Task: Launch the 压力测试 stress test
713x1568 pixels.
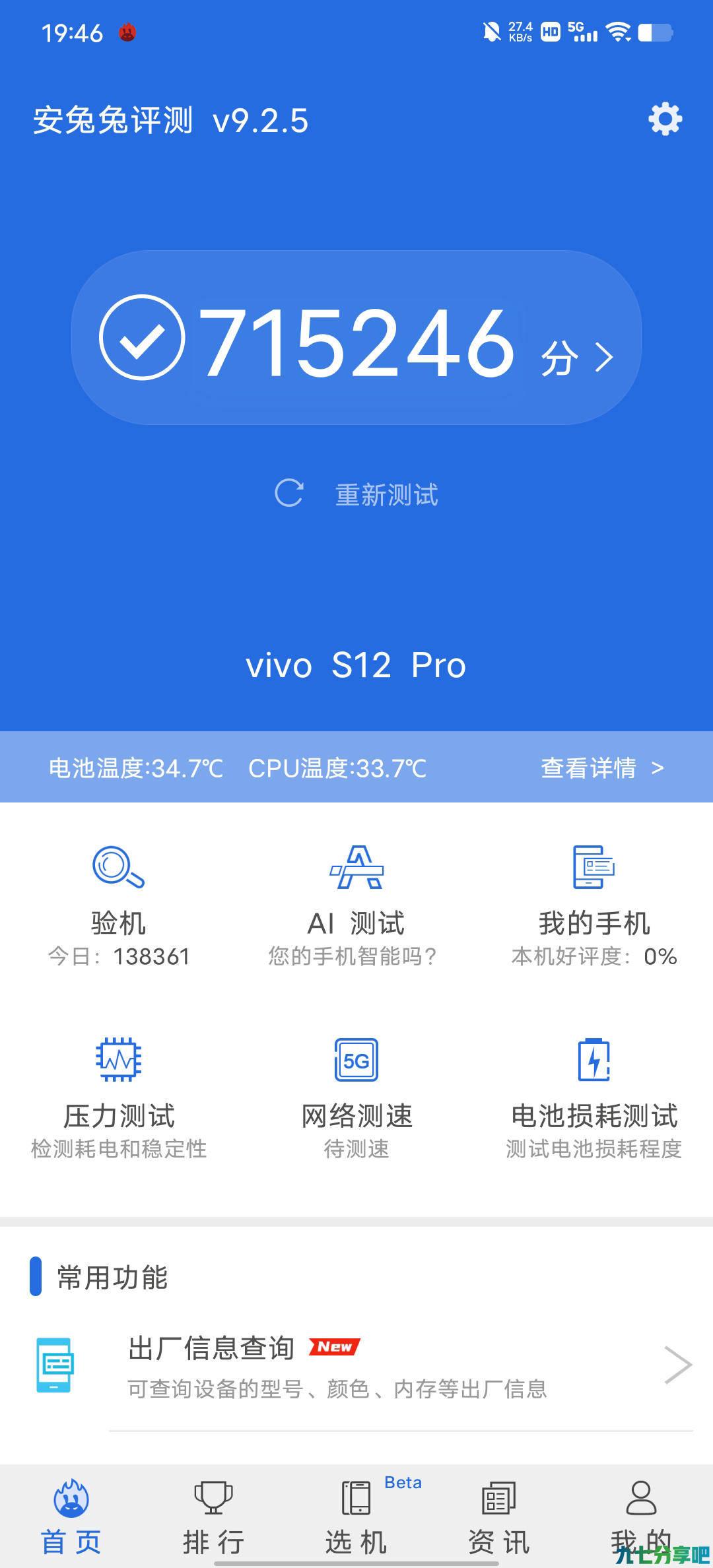Action: point(119,1098)
